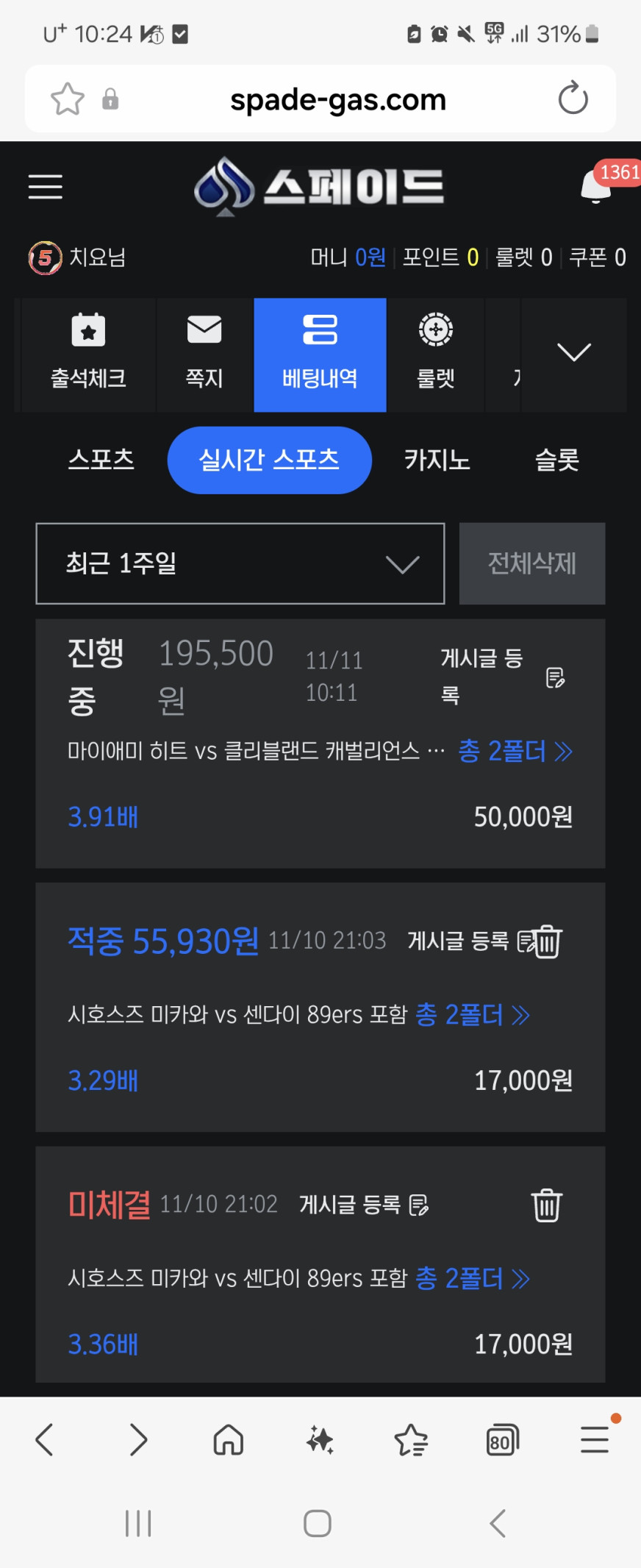Switch to 슬롯 tab
The image size is (641, 1568).
[556, 460]
